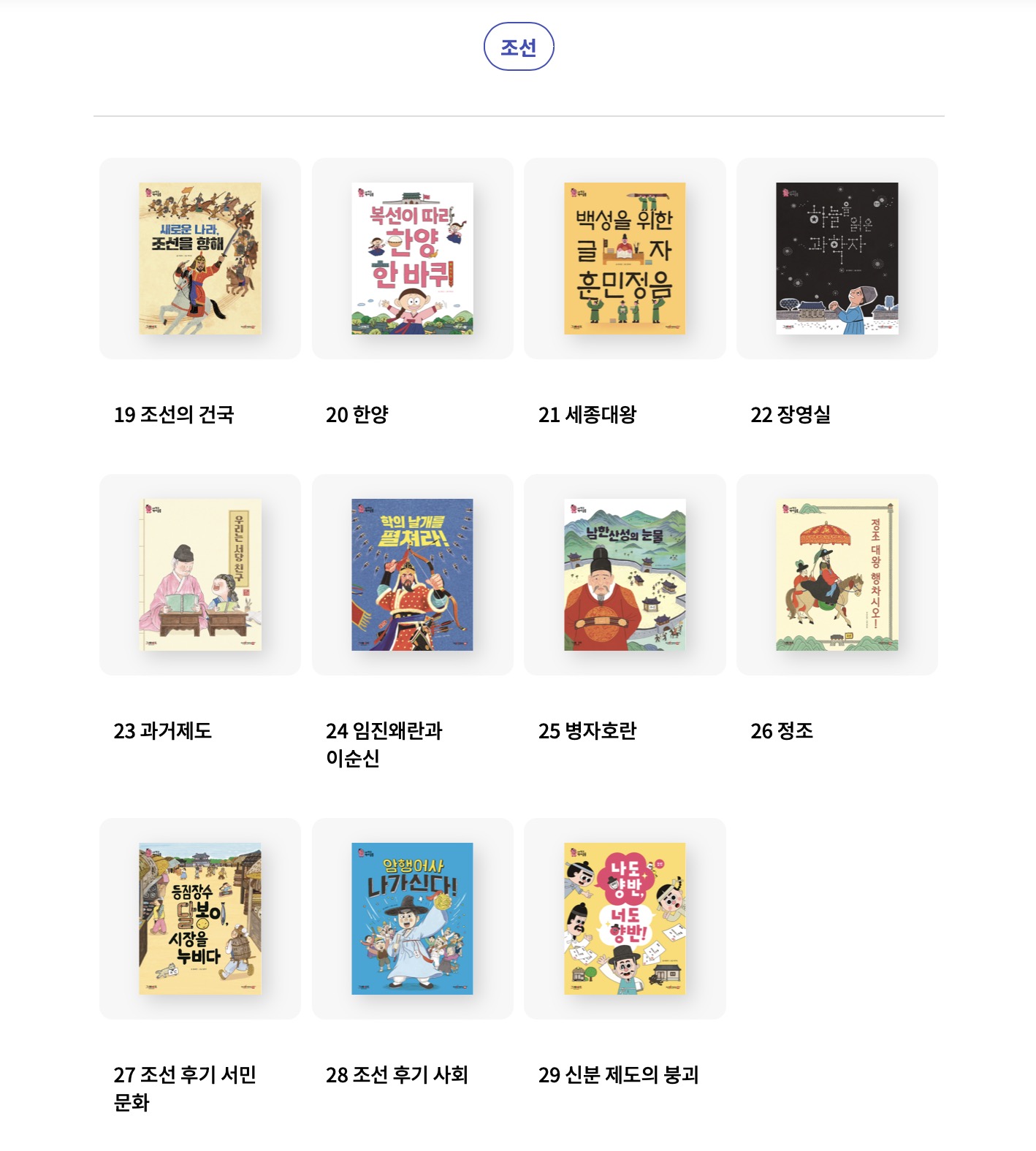
Task: Open book 23 과거제도
Action: [x=199, y=575]
